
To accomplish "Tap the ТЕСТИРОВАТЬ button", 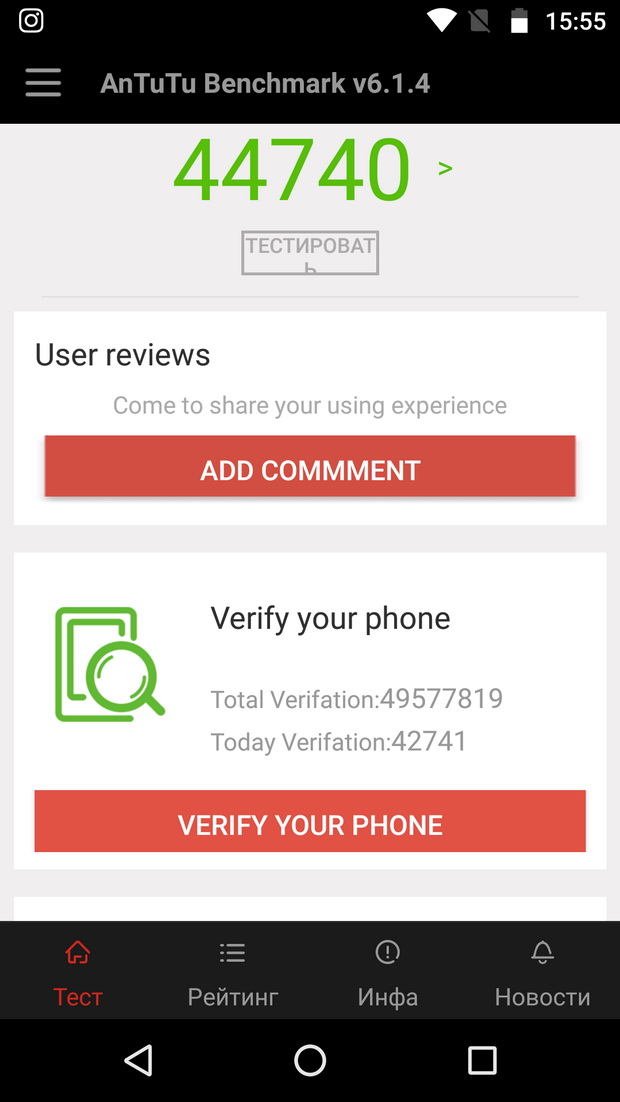I will [310, 253].
